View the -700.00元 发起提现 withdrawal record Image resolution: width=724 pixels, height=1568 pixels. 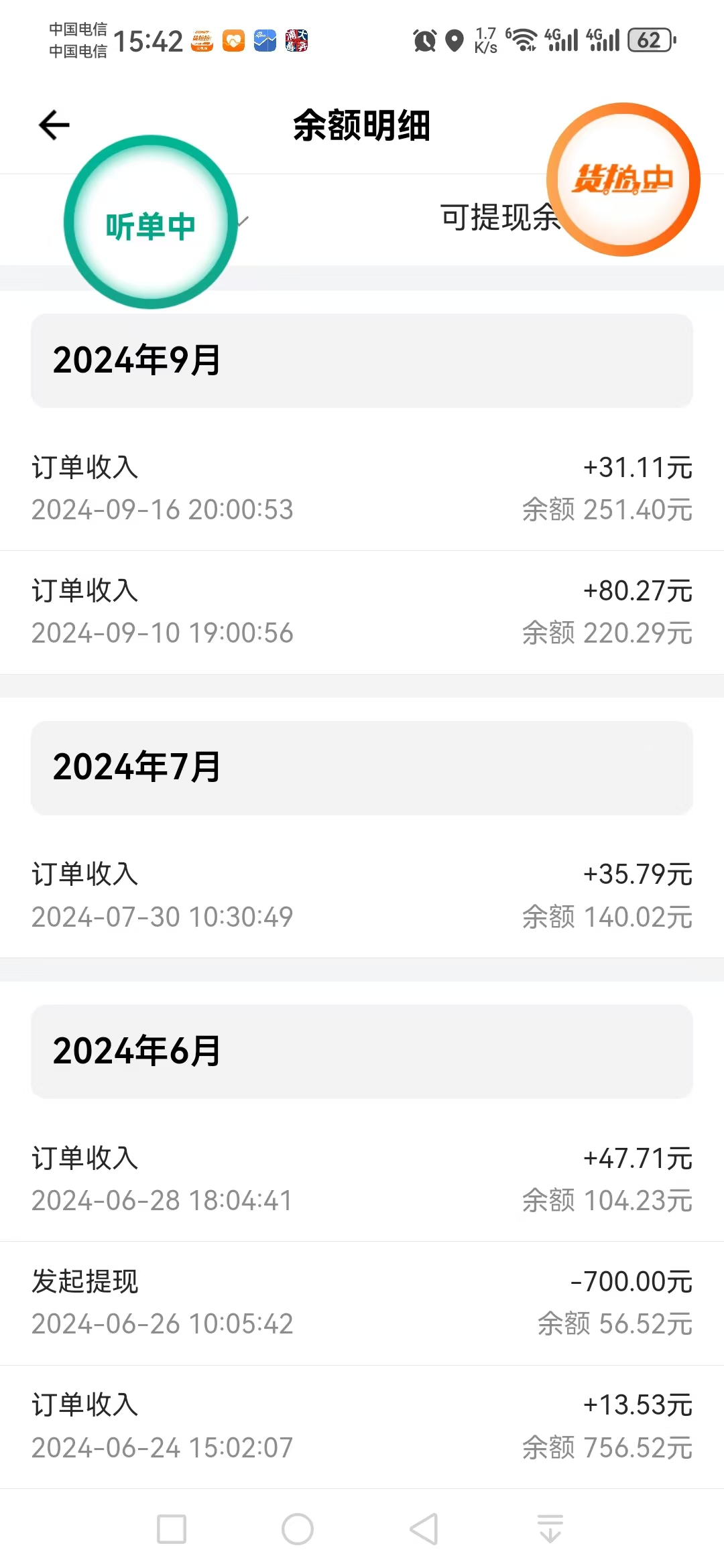[362, 1303]
